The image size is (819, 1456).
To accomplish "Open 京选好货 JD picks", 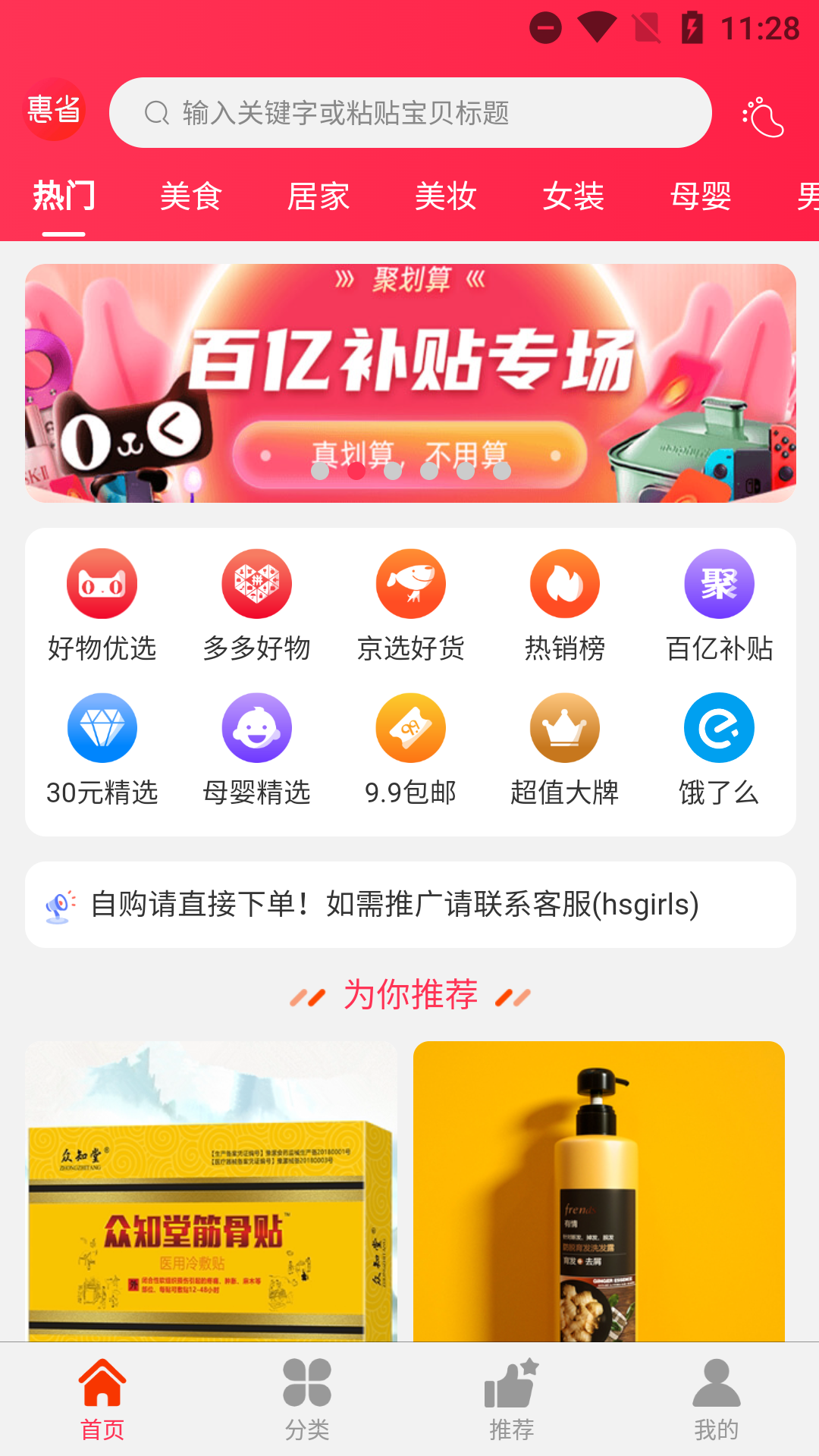I will pos(410,607).
